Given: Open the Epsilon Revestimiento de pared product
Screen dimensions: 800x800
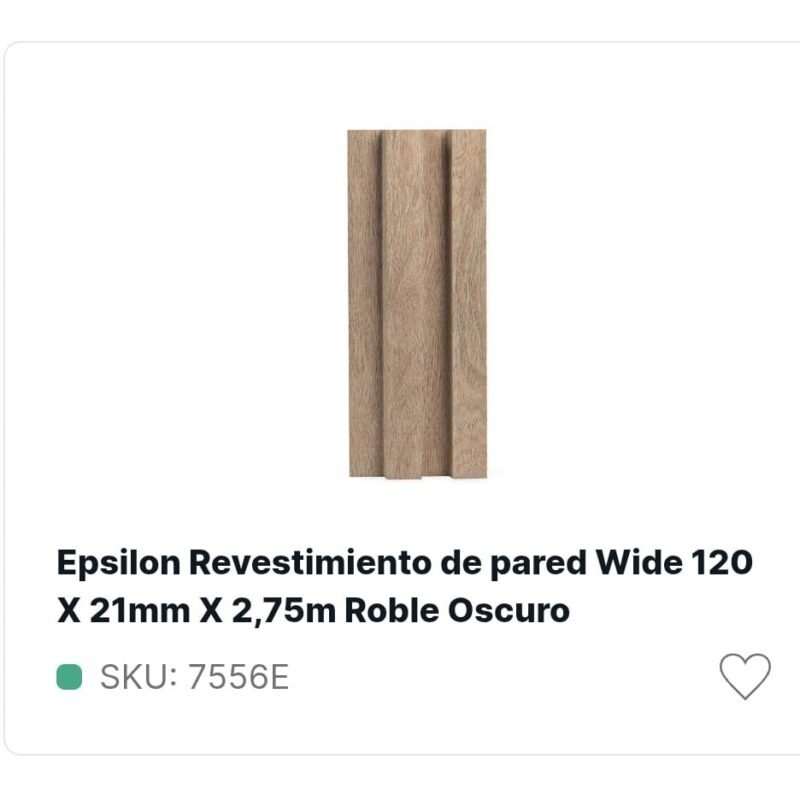Looking at the screenshot, I should 404,586.
